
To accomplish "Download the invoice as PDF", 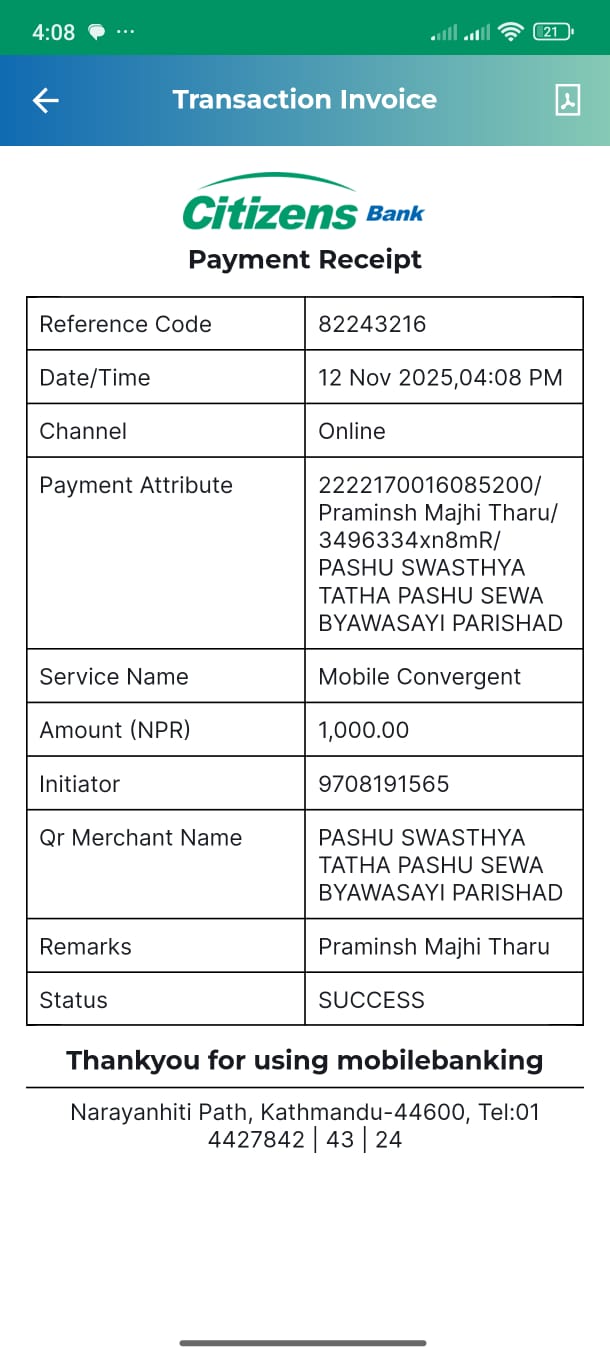I will tap(568, 100).
